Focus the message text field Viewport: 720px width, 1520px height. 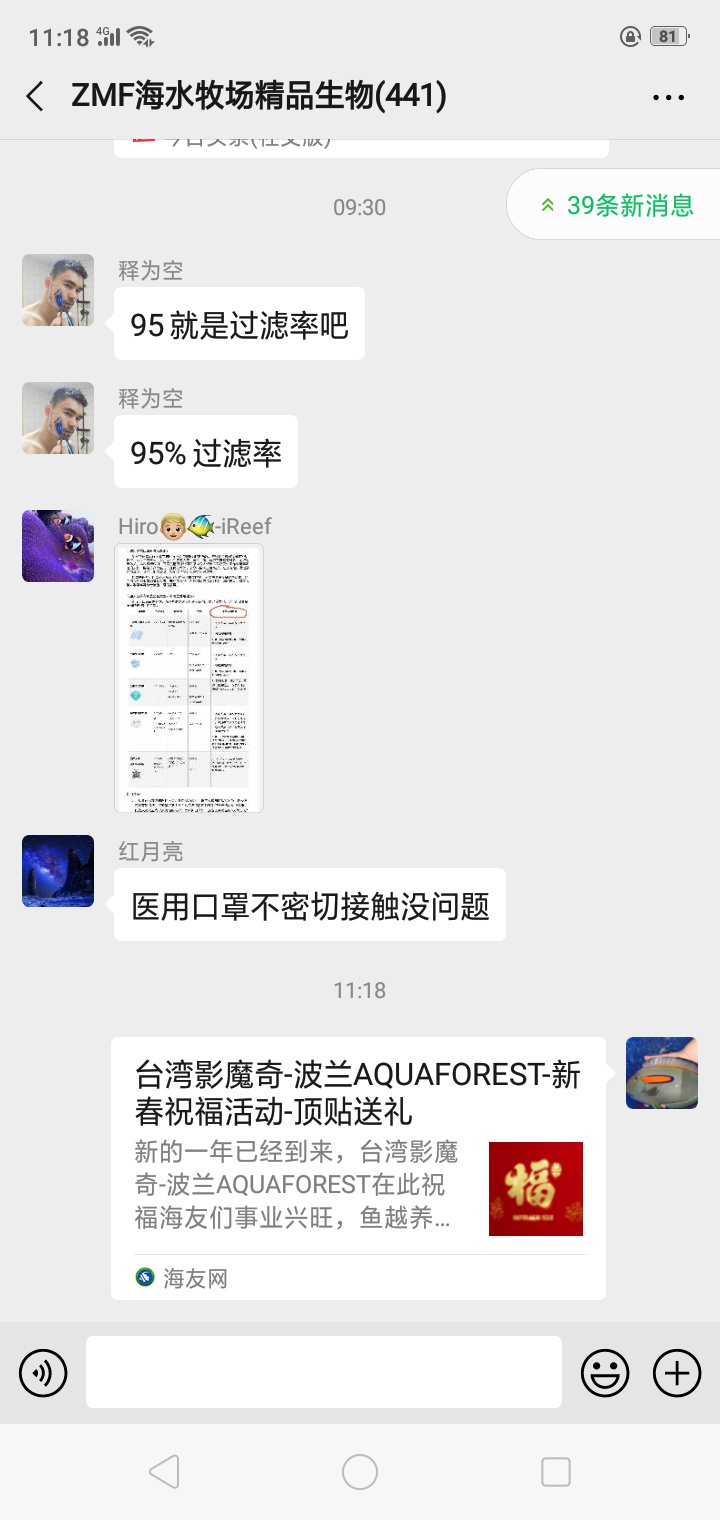(x=323, y=1372)
